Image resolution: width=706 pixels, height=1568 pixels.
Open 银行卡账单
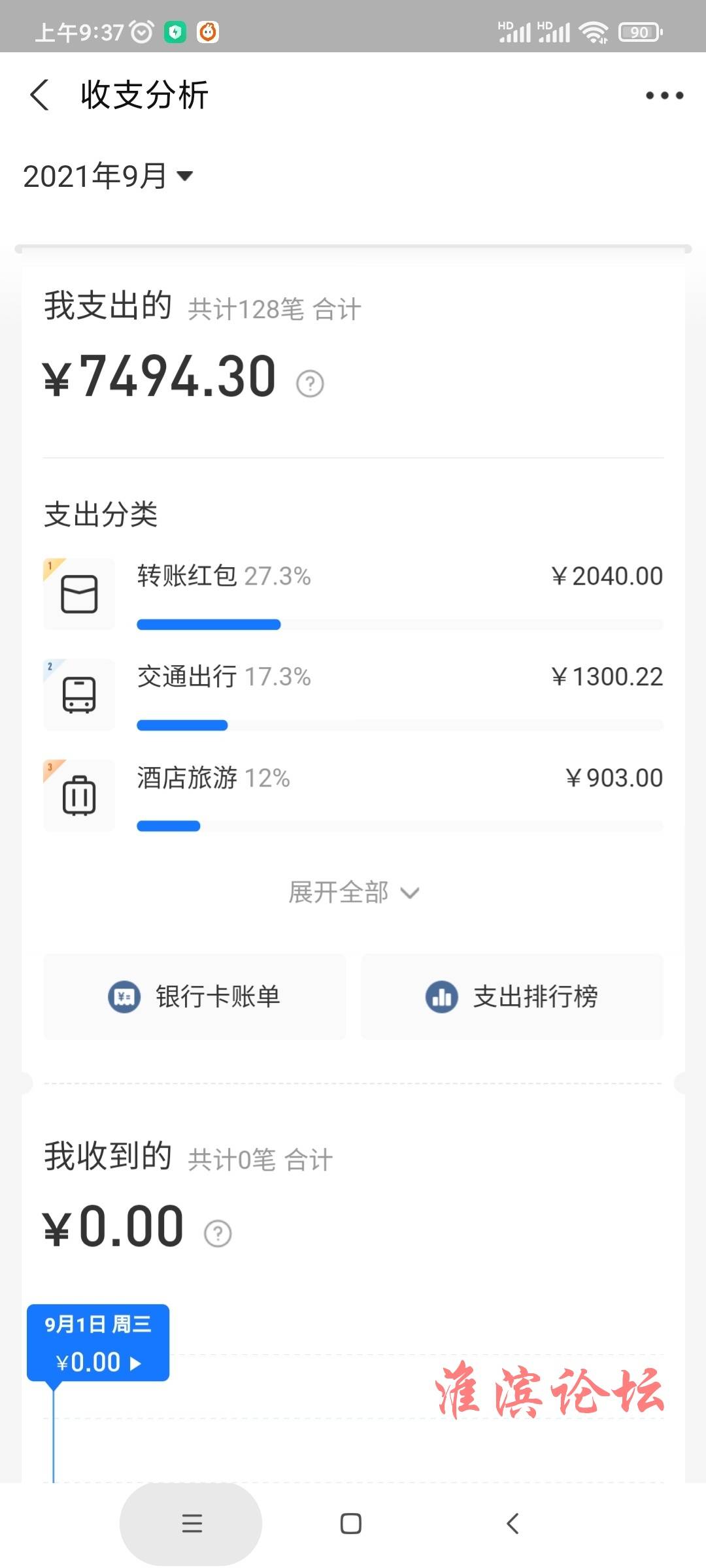point(194,996)
